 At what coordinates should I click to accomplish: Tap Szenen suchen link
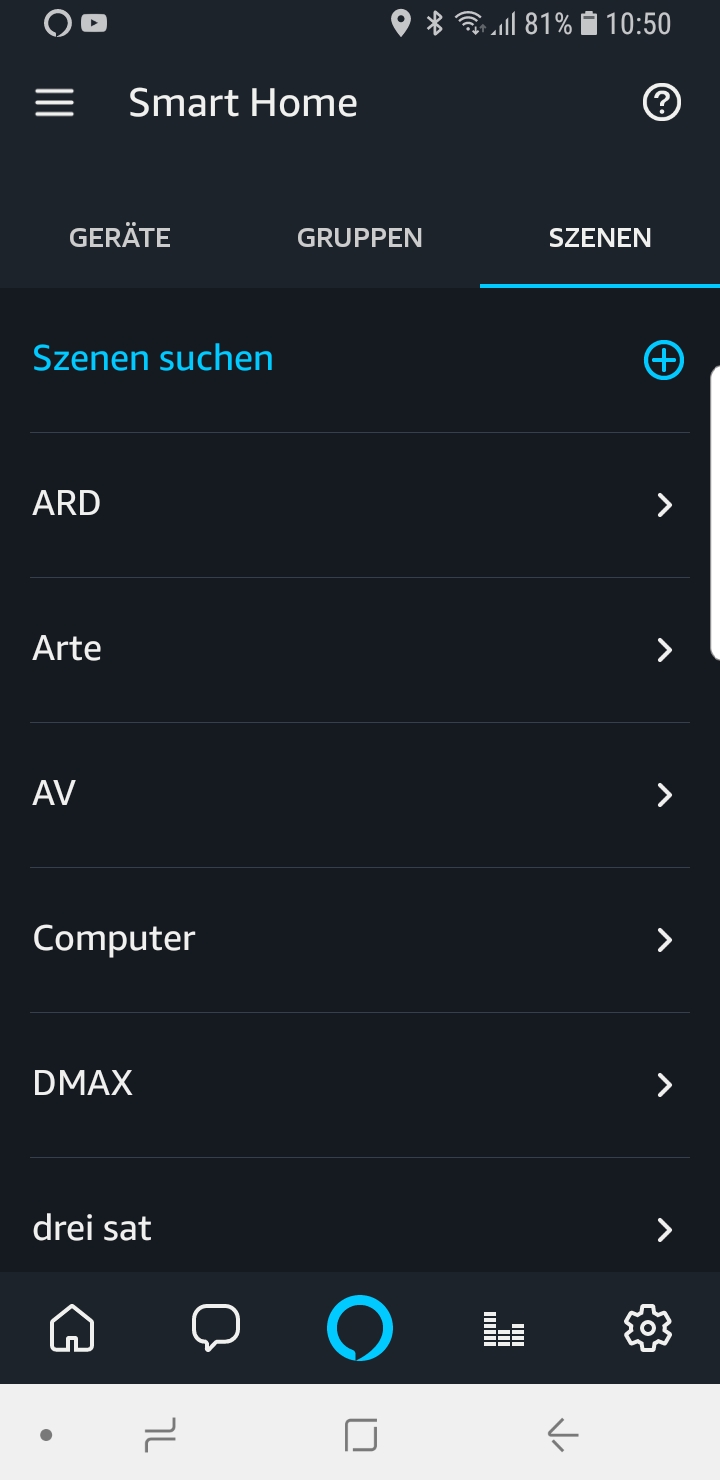pos(153,358)
